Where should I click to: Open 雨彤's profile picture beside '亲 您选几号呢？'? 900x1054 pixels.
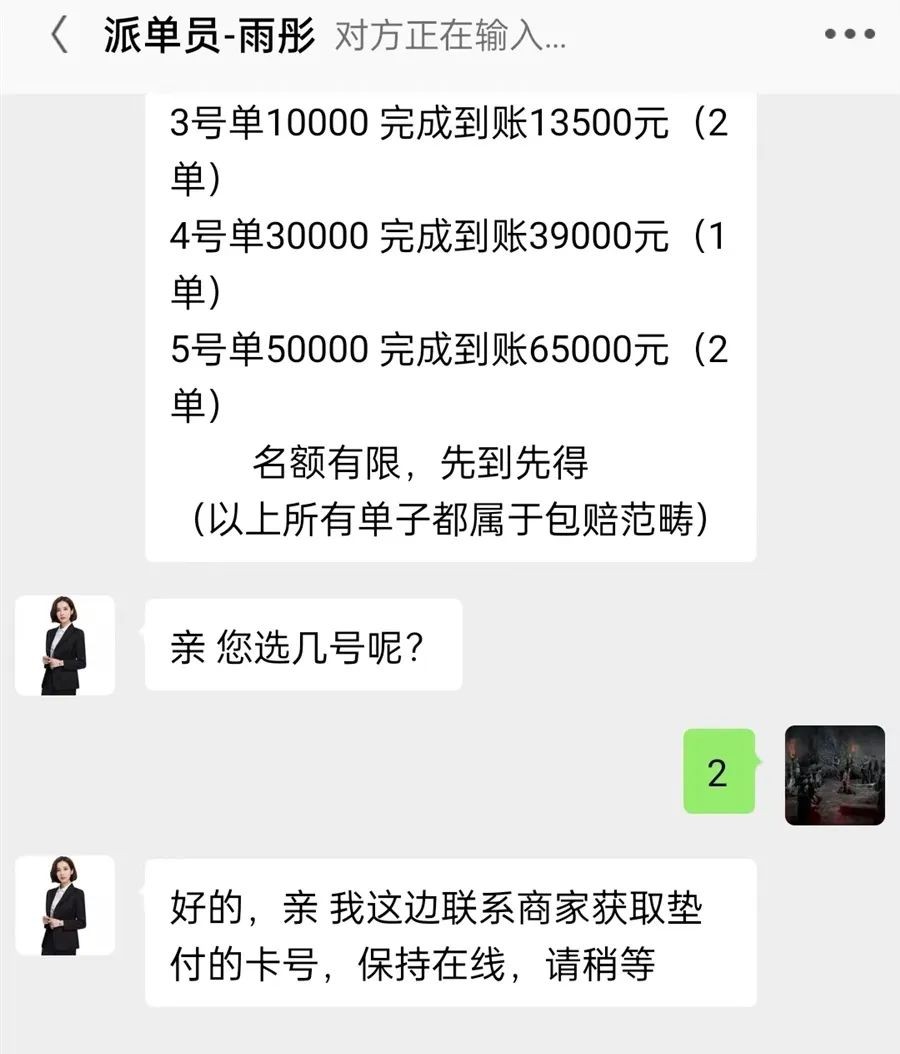pyautogui.click(x=65, y=645)
